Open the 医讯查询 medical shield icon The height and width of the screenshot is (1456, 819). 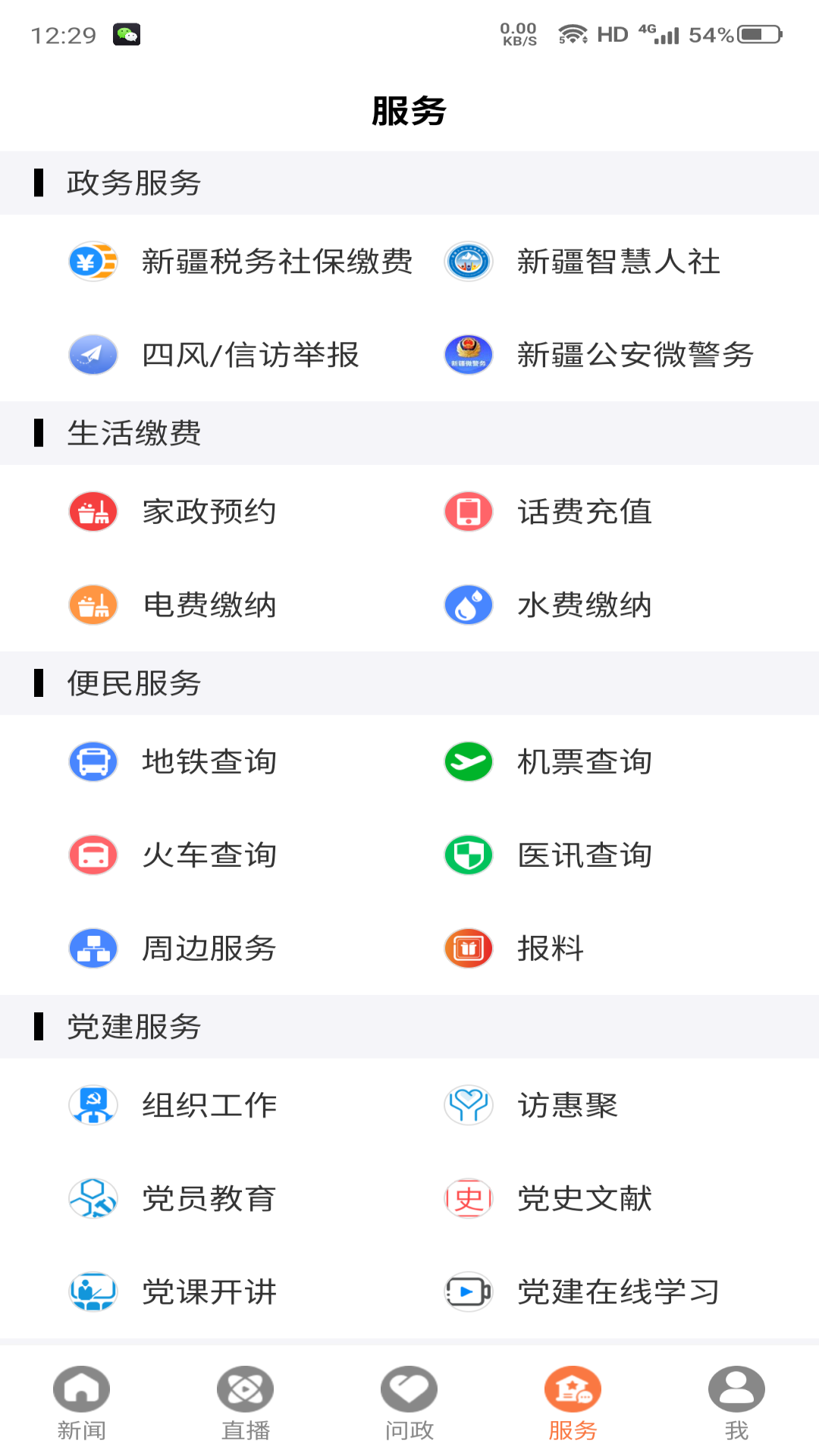pyautogui.click(x=468, y=855)
